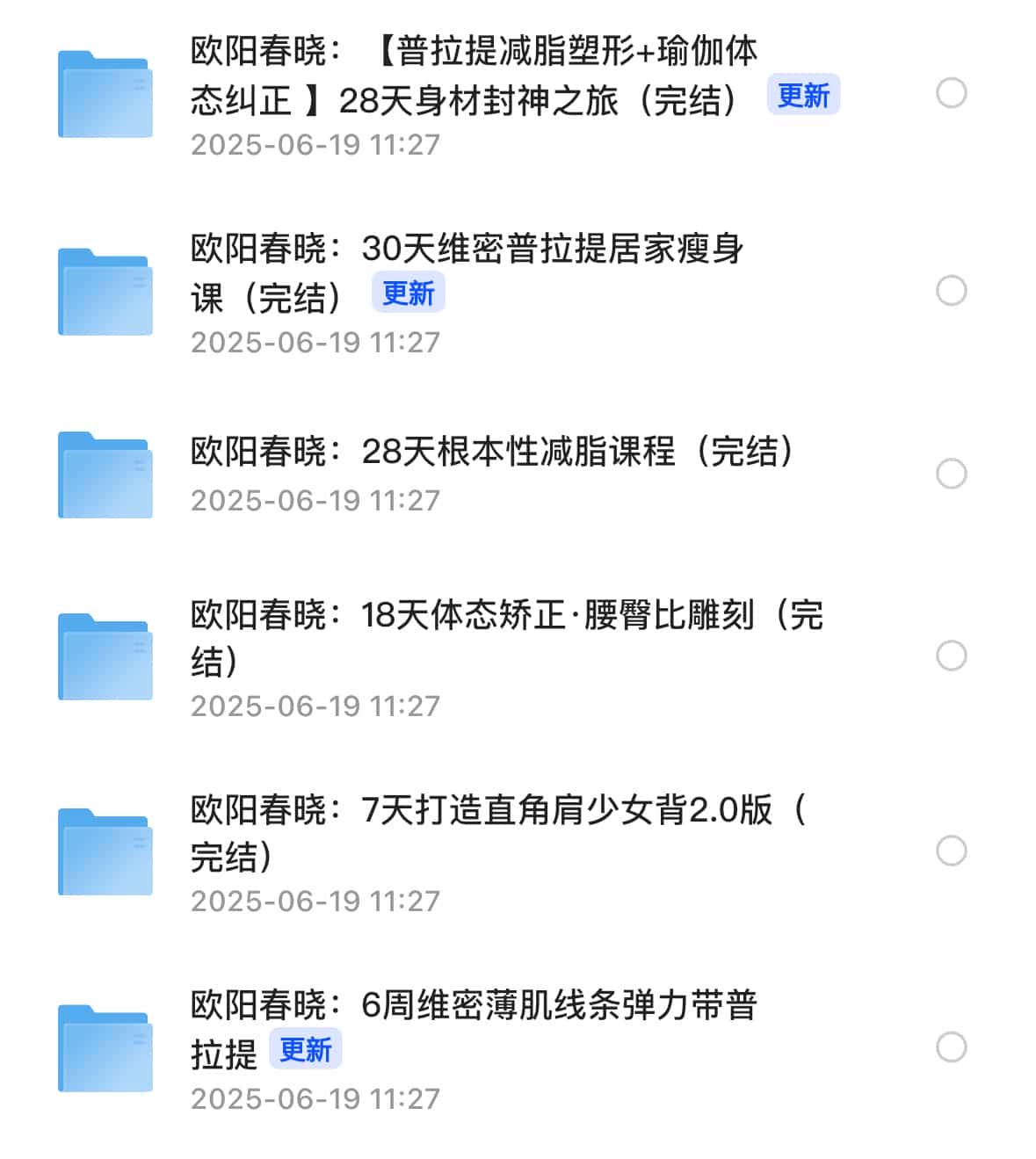This screenshot has height=1159, width=1036.
Task: Select the 30天维密普拉提居家瘦身课 folder circle
Action: [x=951, y=291]
